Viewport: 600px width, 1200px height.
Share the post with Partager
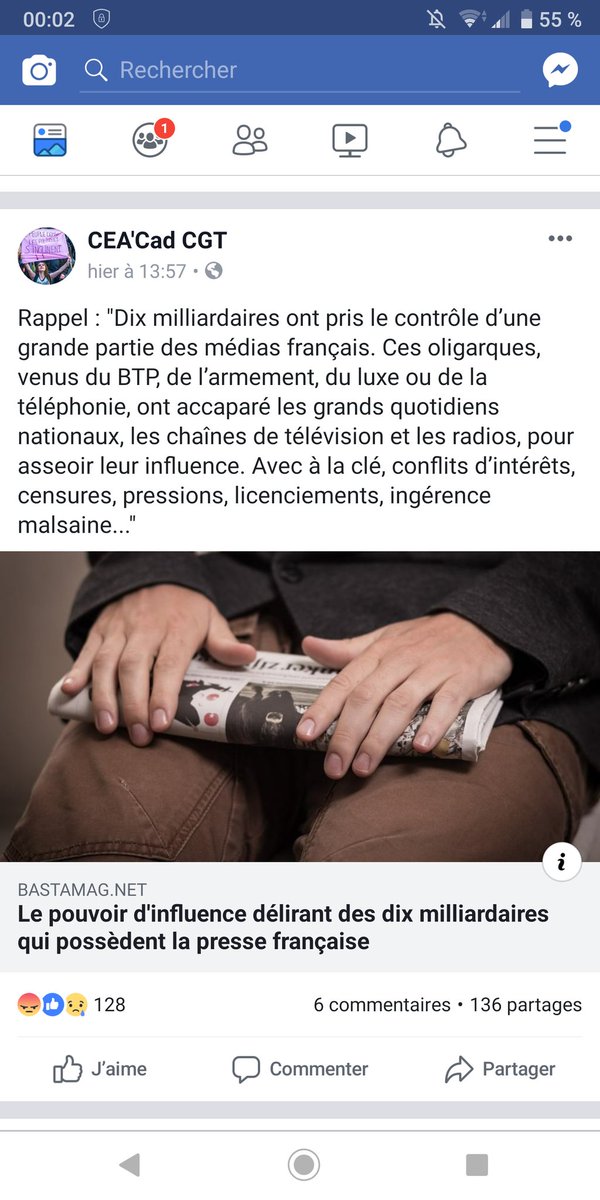pos(500,1069)
